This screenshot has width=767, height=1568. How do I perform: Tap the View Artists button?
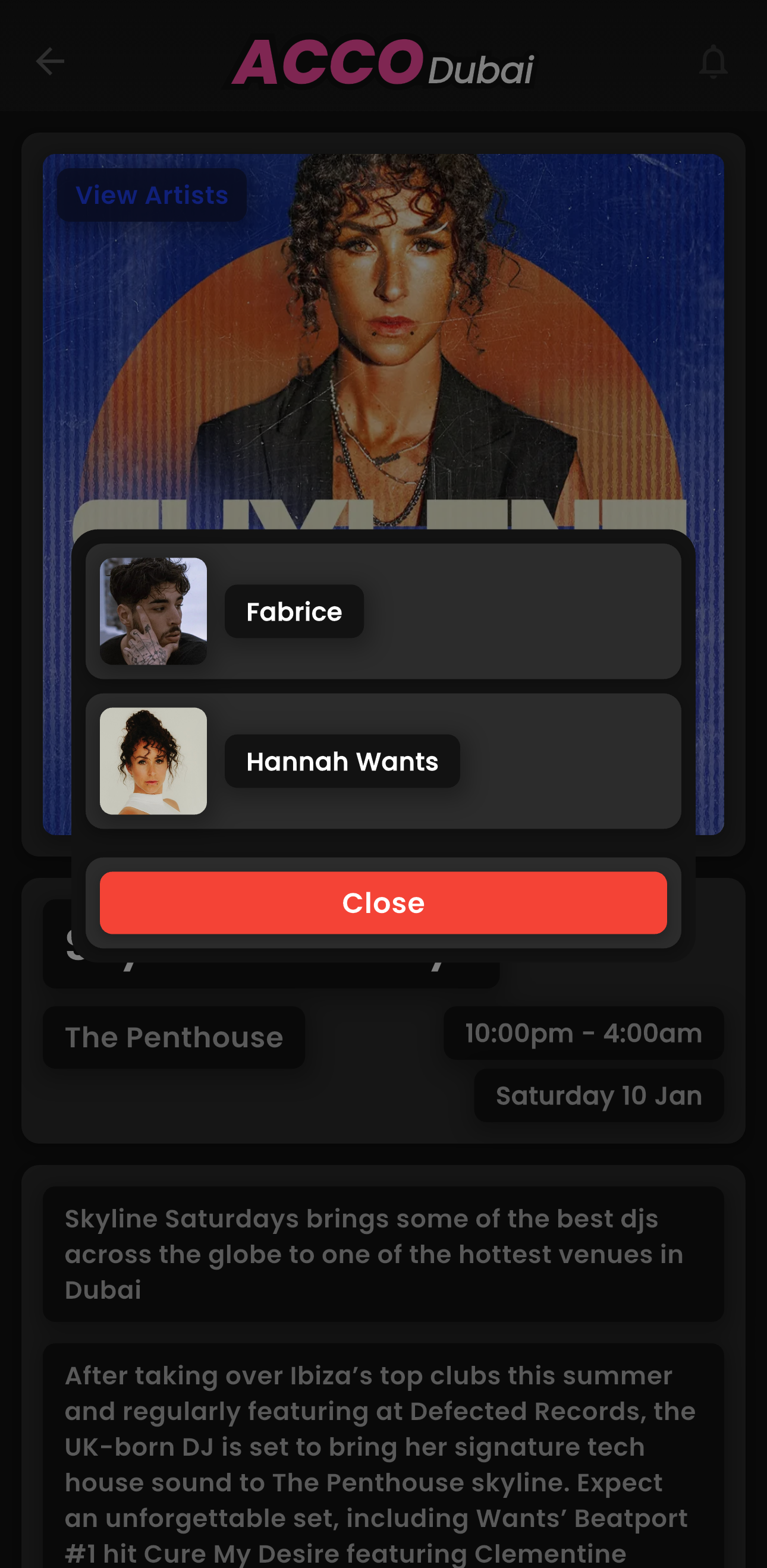(152, 195)
